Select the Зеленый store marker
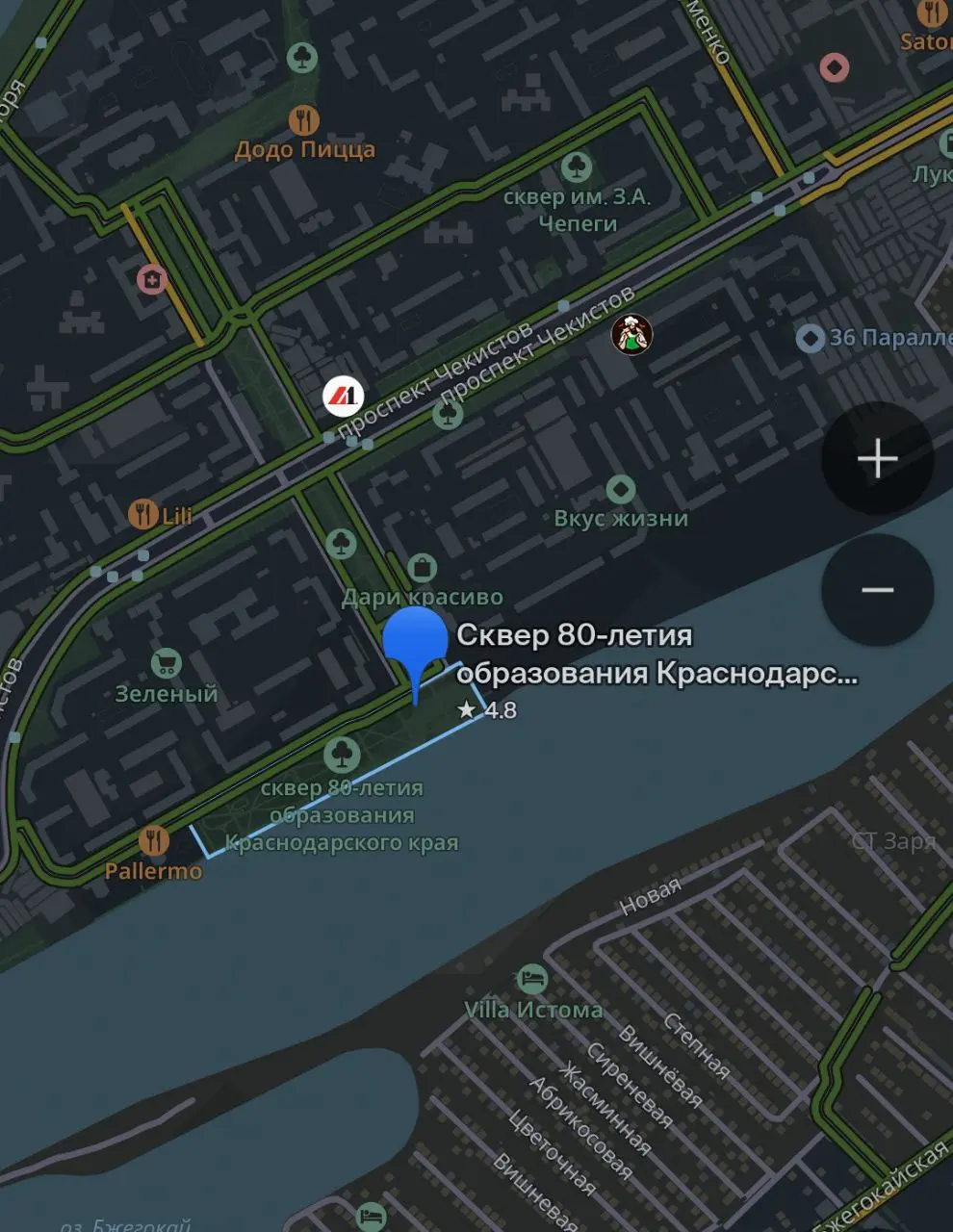This screenshot has width=953, height=1232. (x=167, y=663)
